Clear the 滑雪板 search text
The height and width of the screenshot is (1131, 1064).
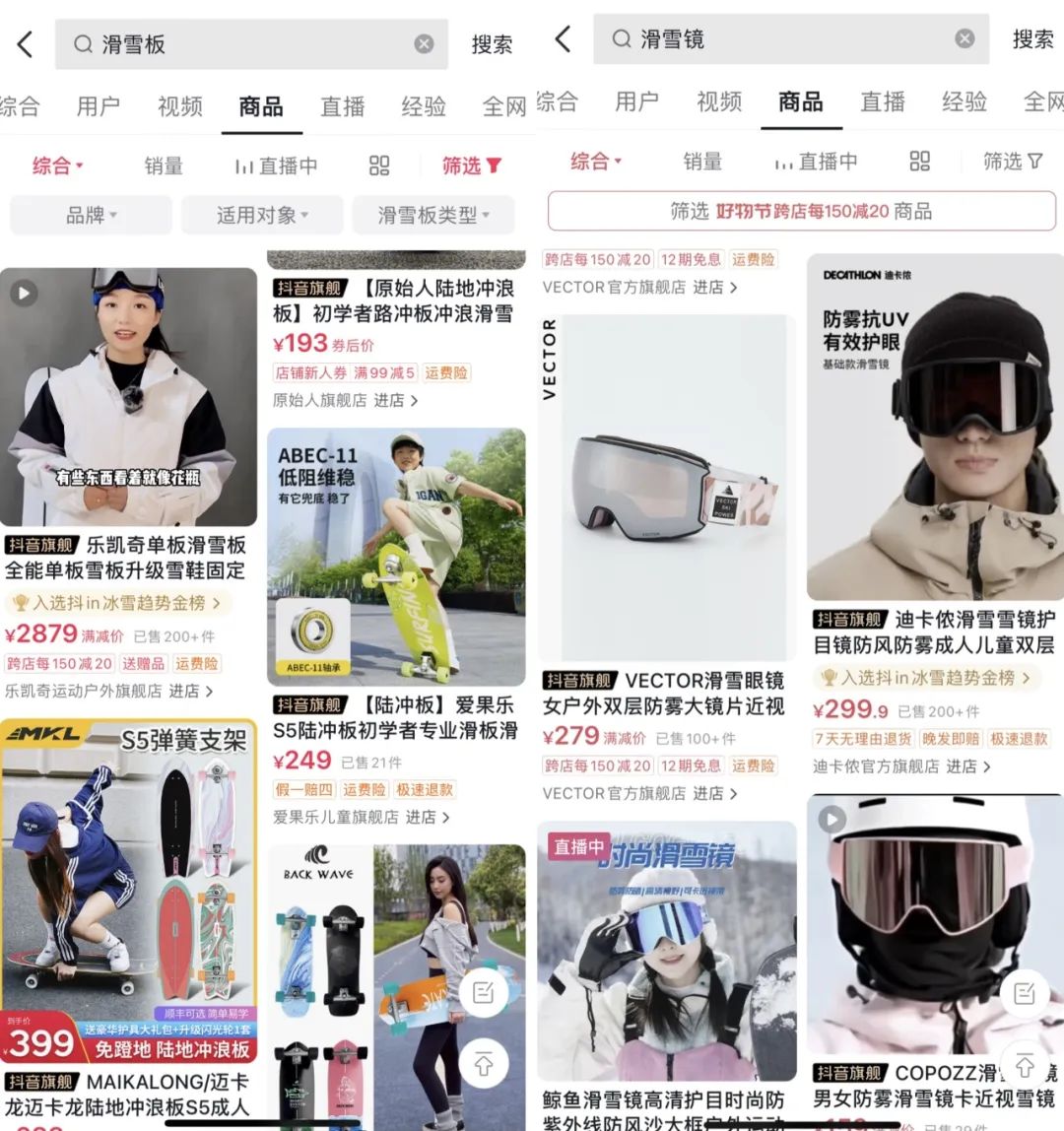point(424,44)
